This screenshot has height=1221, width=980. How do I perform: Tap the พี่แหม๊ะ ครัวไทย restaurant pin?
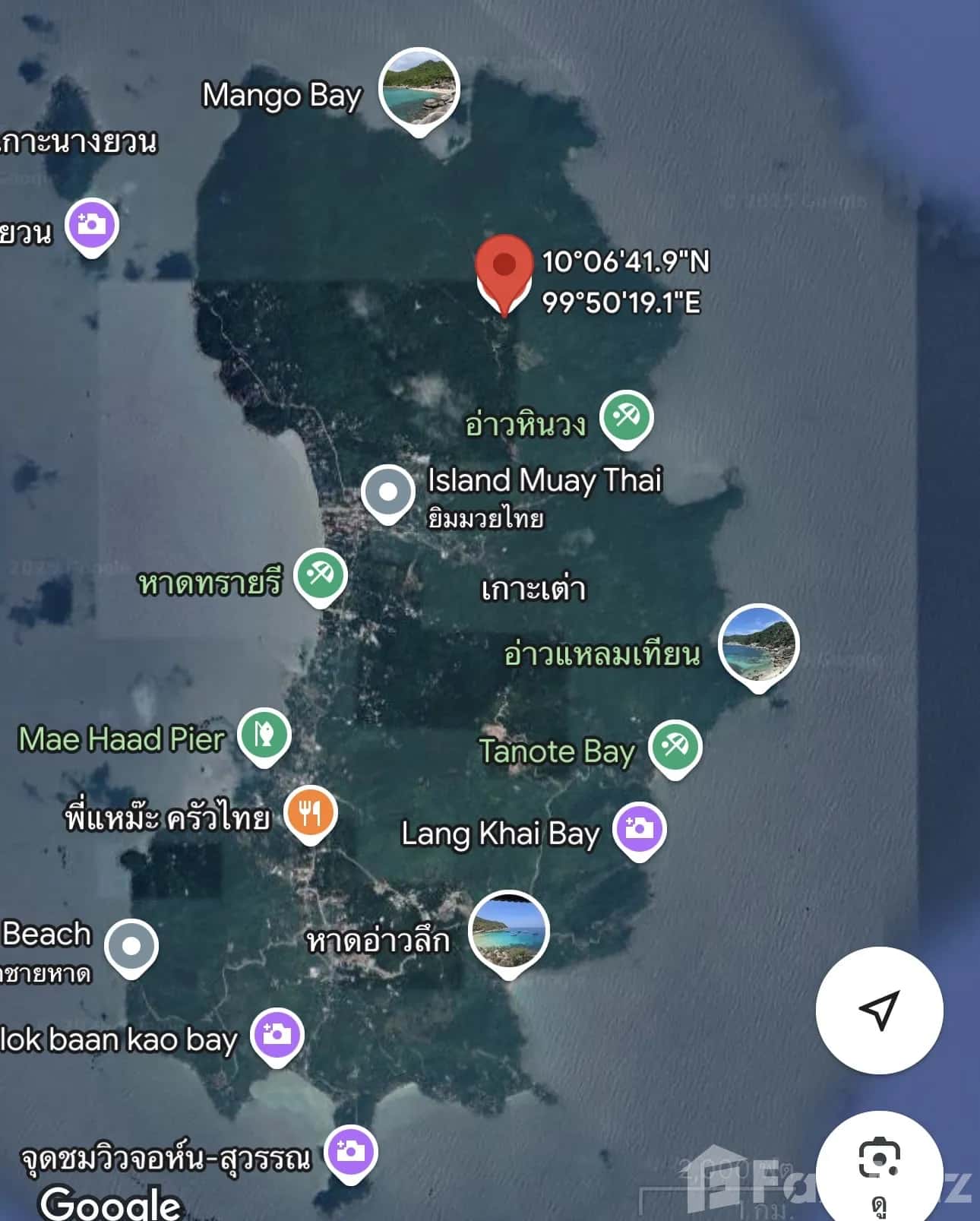pos(310,813)
